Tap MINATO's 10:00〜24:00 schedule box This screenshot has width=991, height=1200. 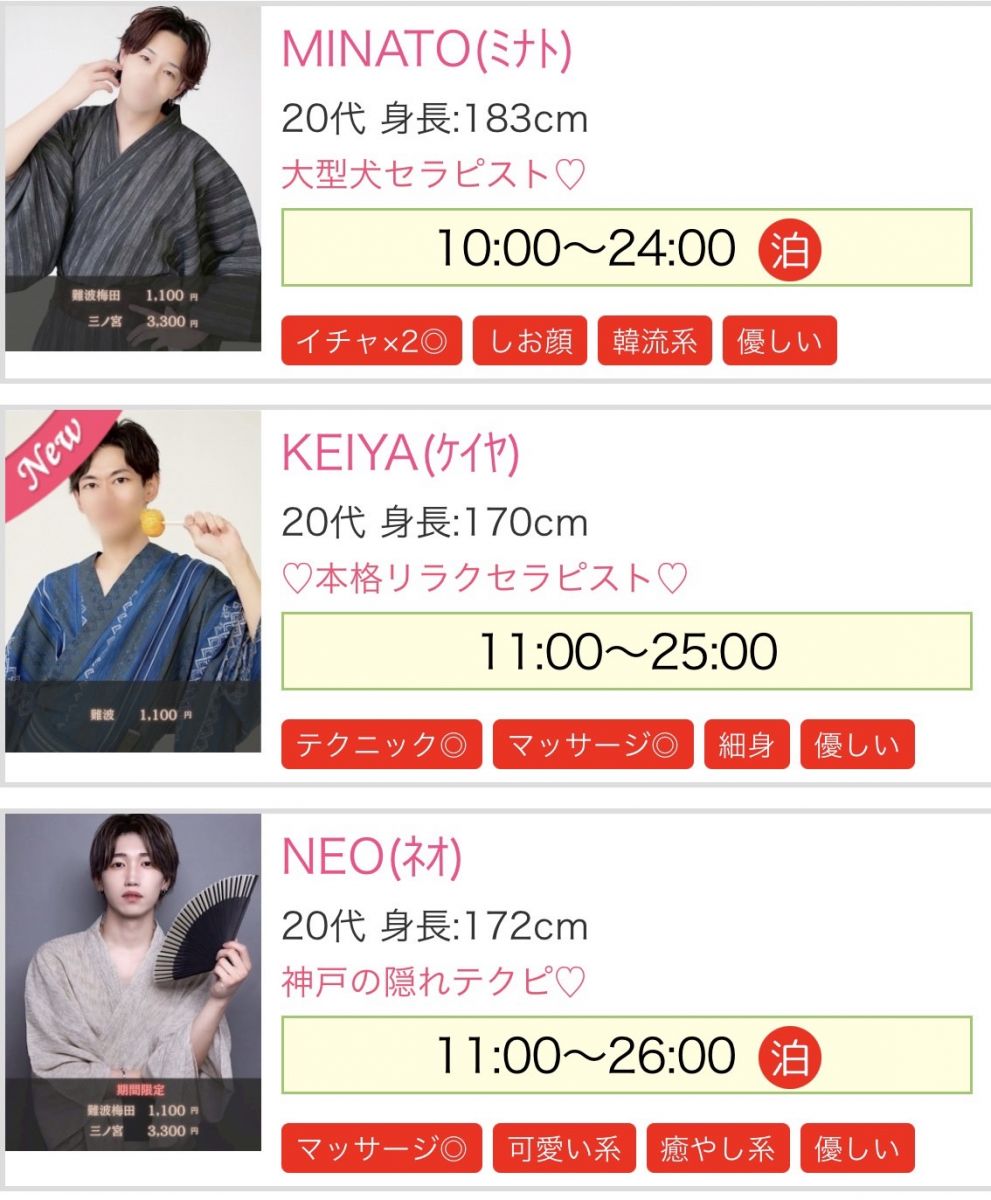click(x=626, y=248)
